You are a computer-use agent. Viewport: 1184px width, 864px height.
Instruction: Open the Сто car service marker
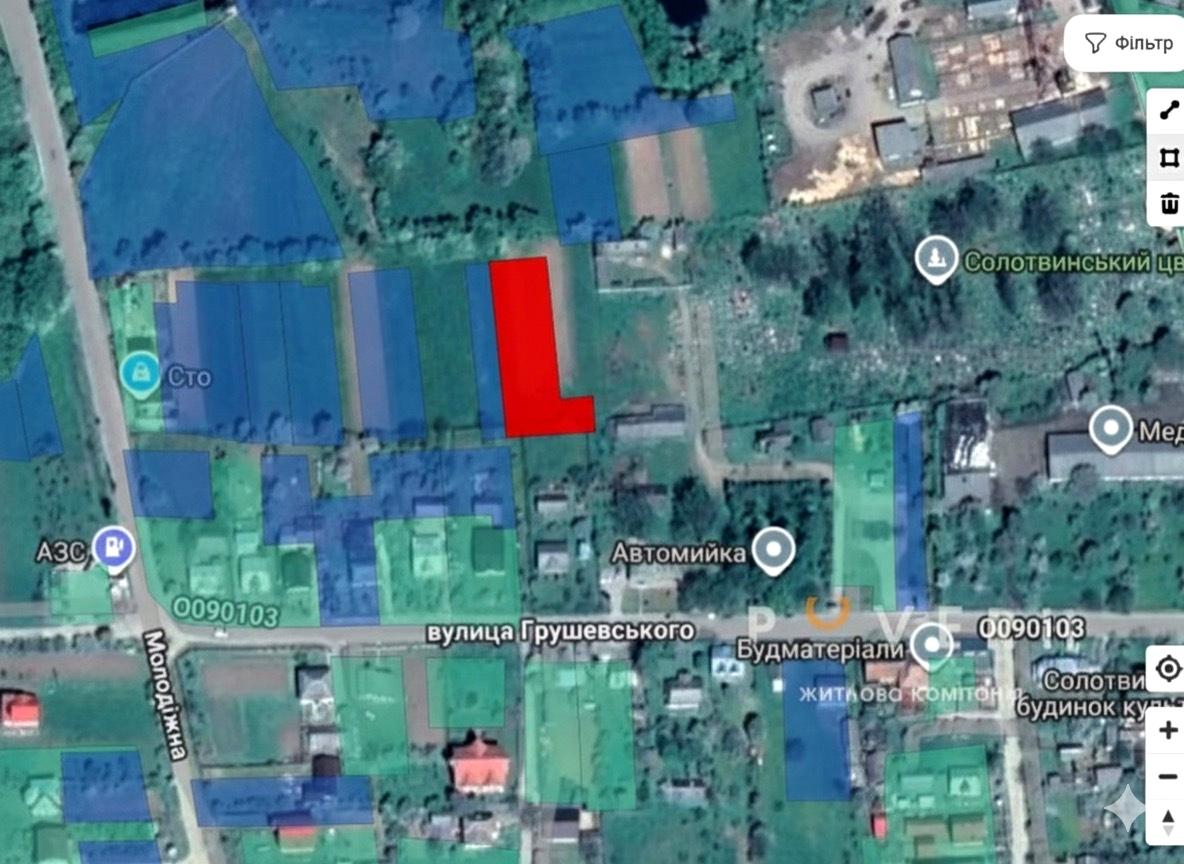(x=140, y=373)
